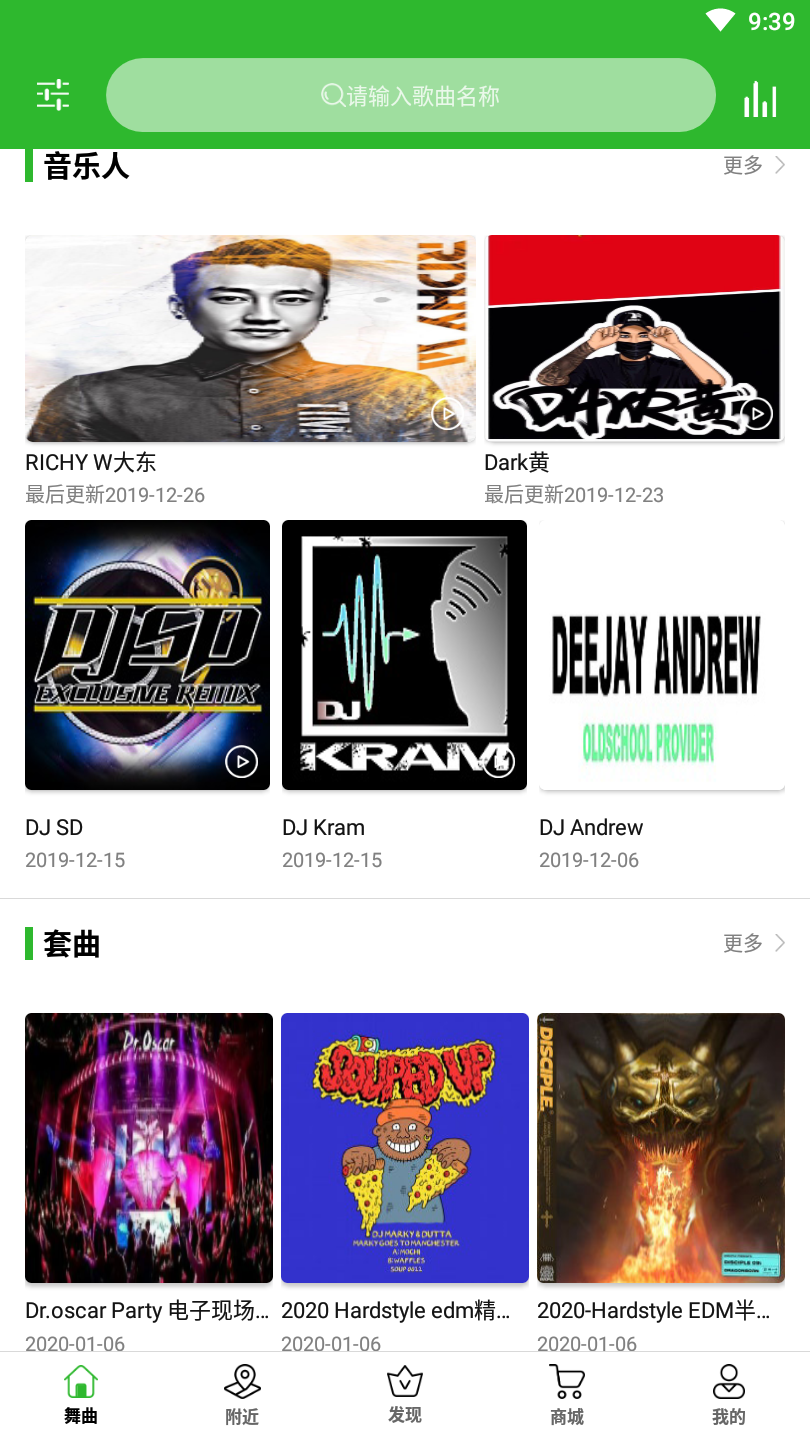Open Dr.oscar Party 电子现场 set
The height and width of the screenshot is (1440, 810).
tap(148, 1148)
